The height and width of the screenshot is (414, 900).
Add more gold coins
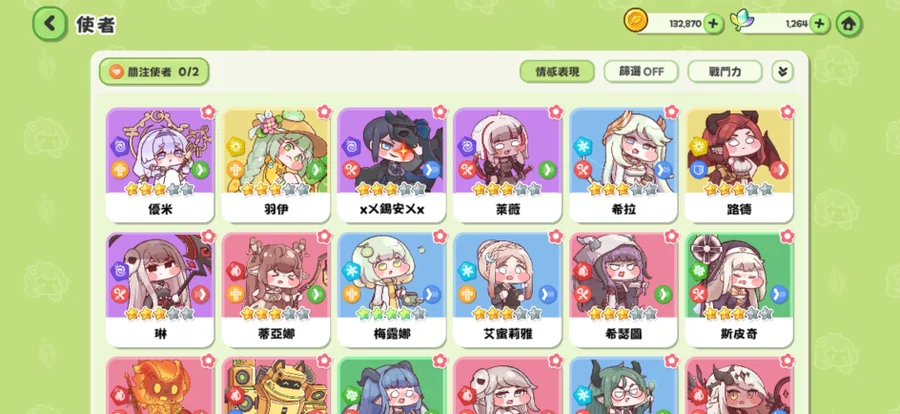(x=712, y=23)
